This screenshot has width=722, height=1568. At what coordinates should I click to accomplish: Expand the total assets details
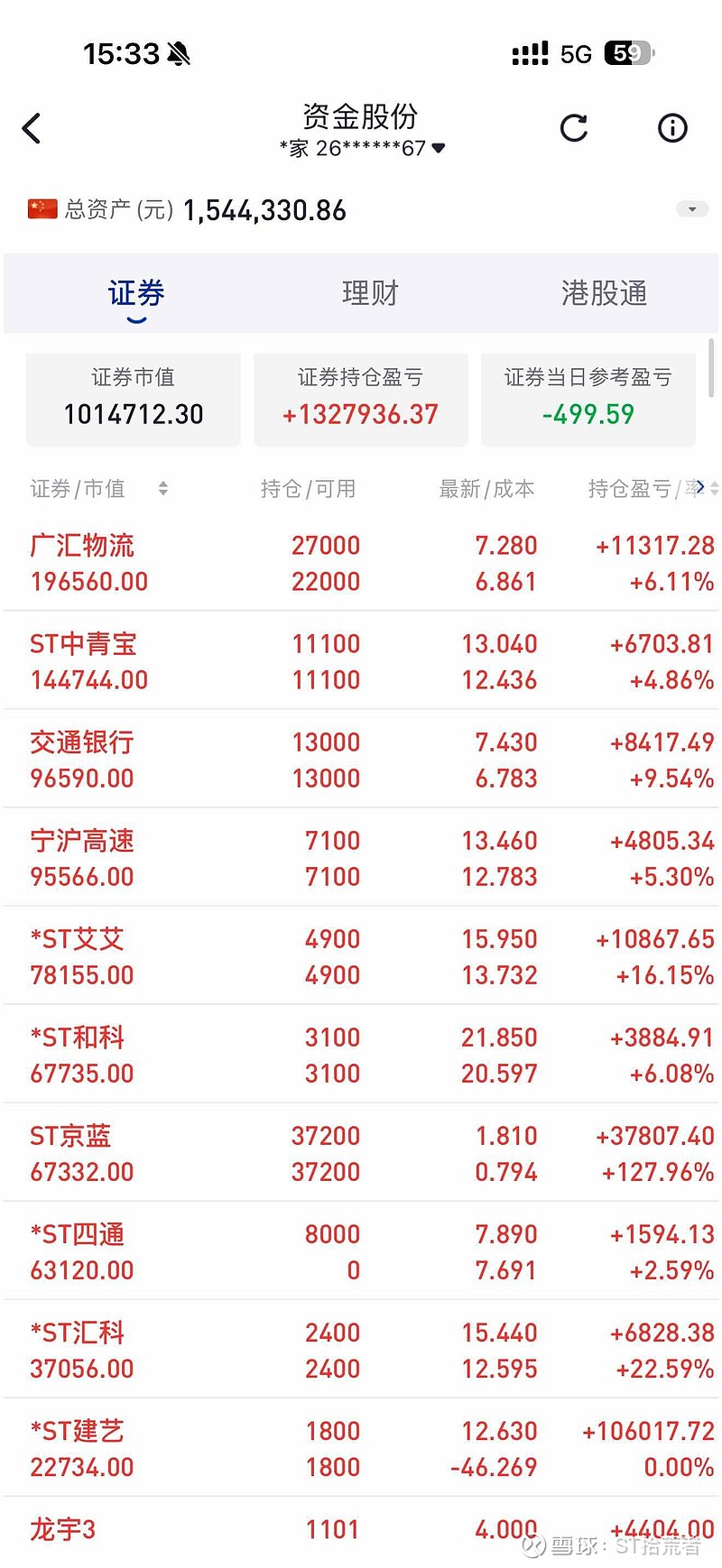click(x=692, y=209)
